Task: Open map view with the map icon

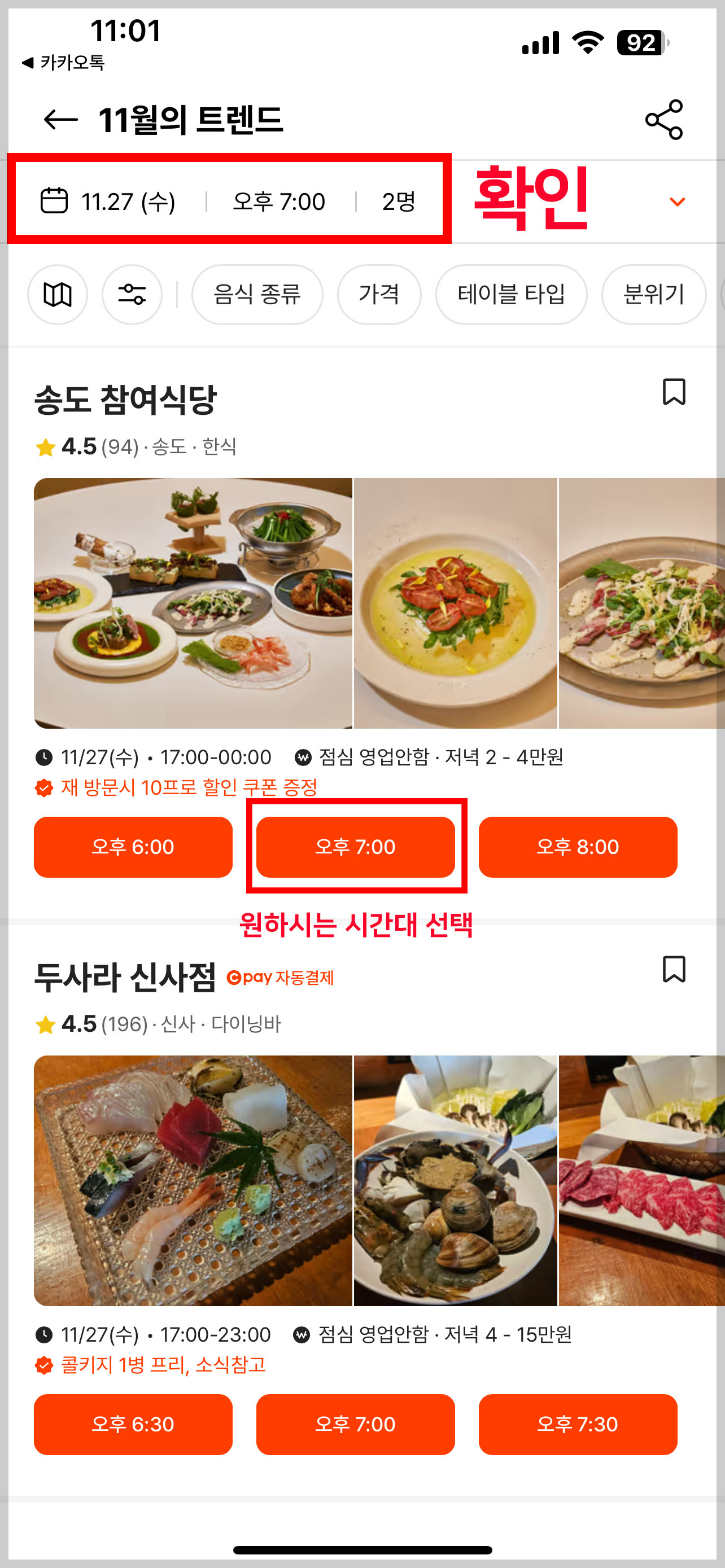Action: tap(58, 295)
